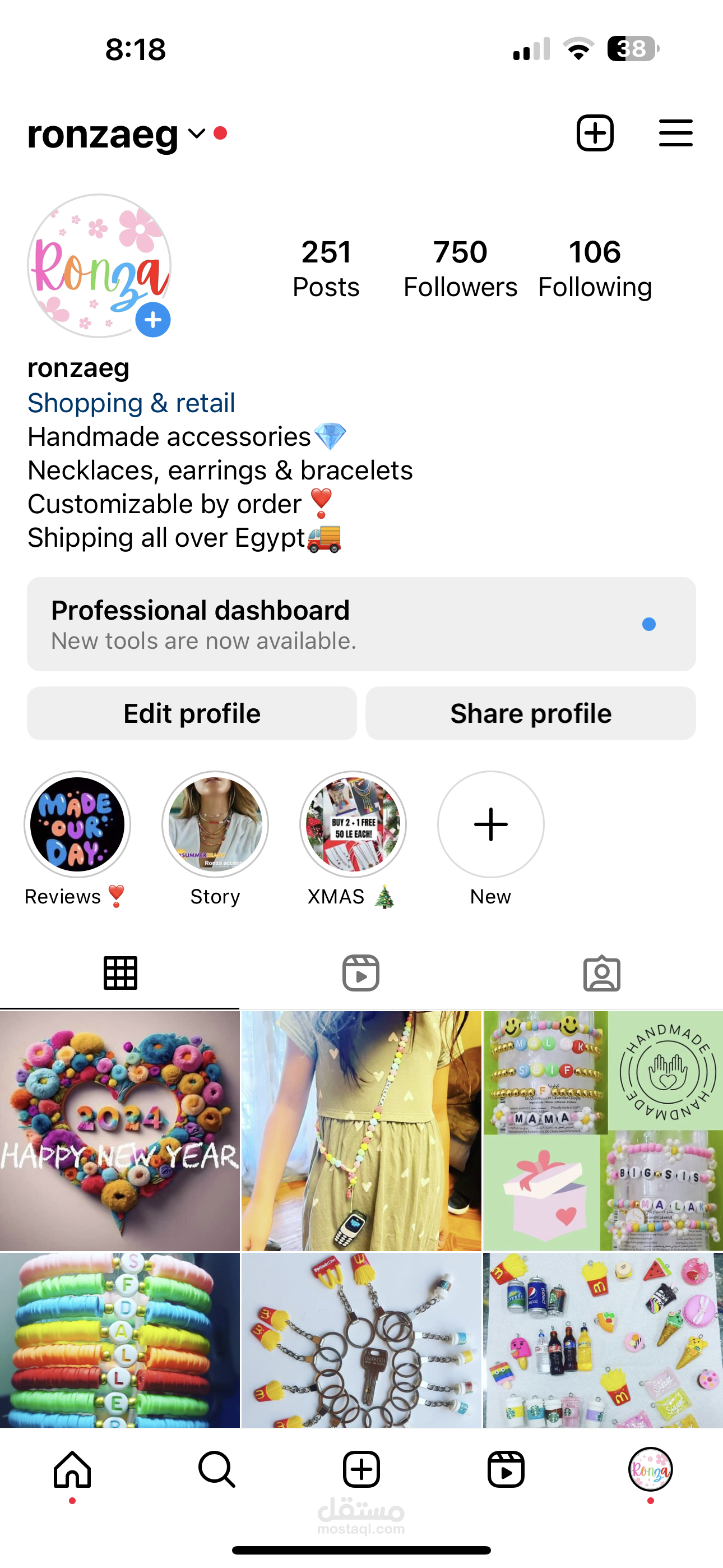Open the Happy New Year 2024 post

point(120,1131)
